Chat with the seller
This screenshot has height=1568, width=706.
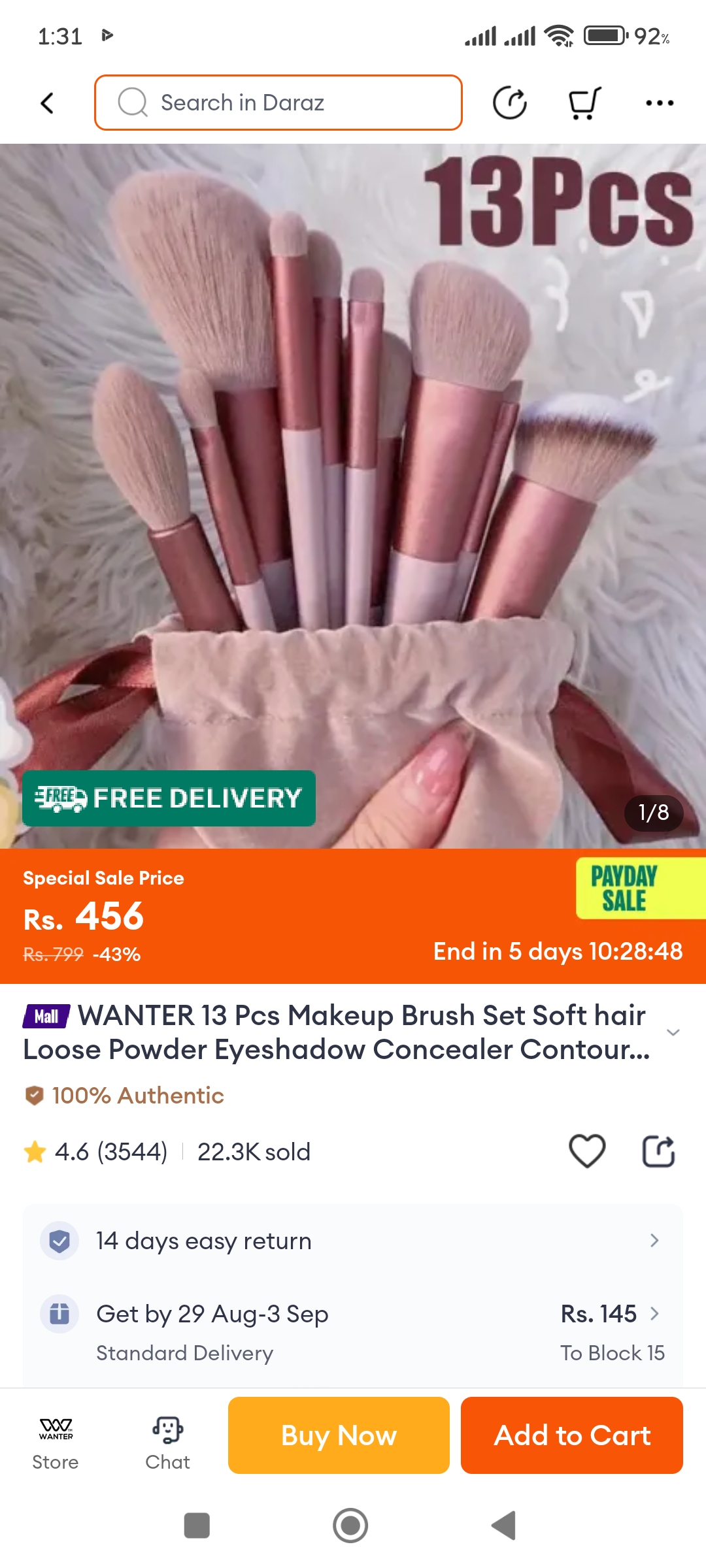pos(167,1443)
